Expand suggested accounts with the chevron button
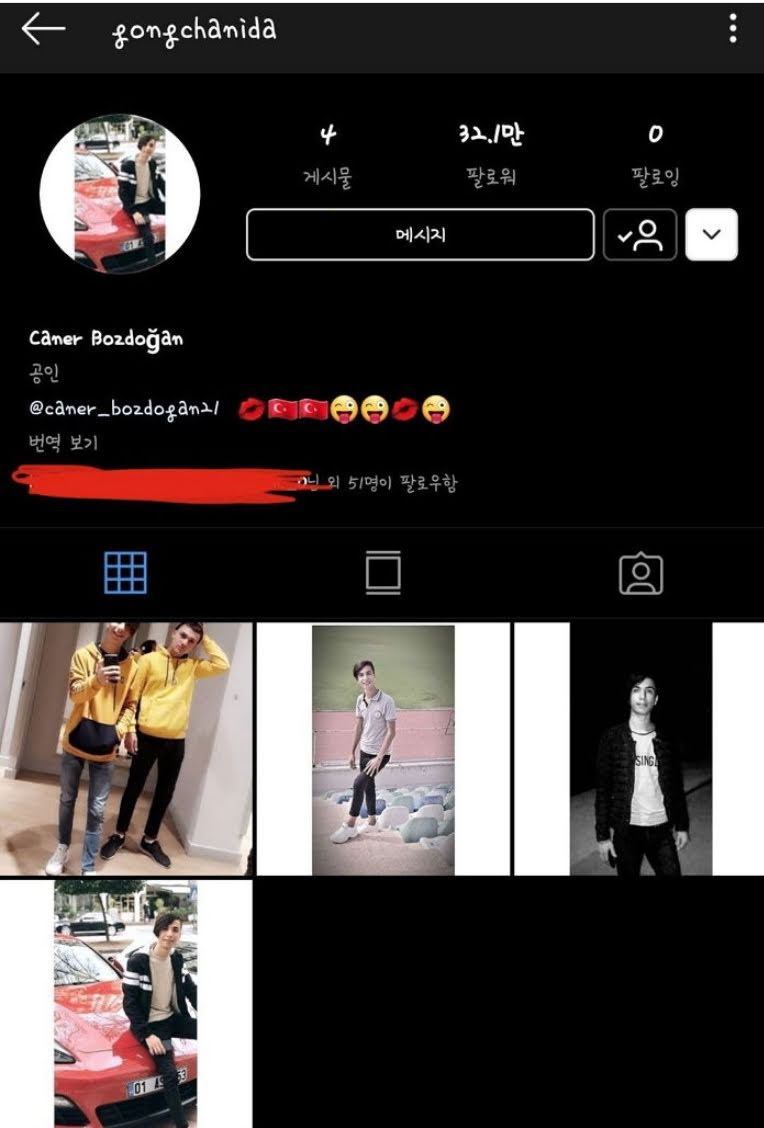764x1128 pixels. pyautogui.click(x=711, y=235)
